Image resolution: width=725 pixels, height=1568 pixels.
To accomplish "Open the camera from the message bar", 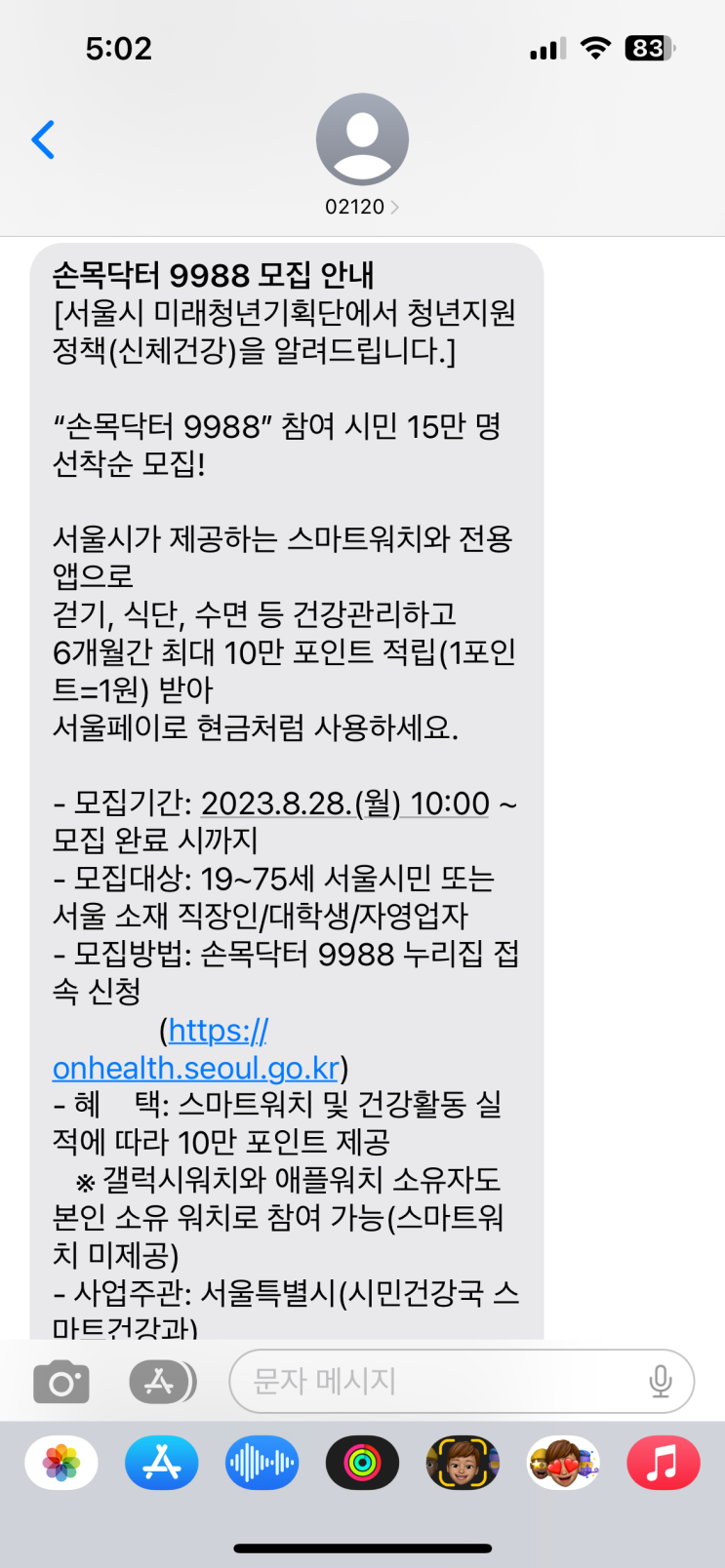I will tap(60, 1381).
